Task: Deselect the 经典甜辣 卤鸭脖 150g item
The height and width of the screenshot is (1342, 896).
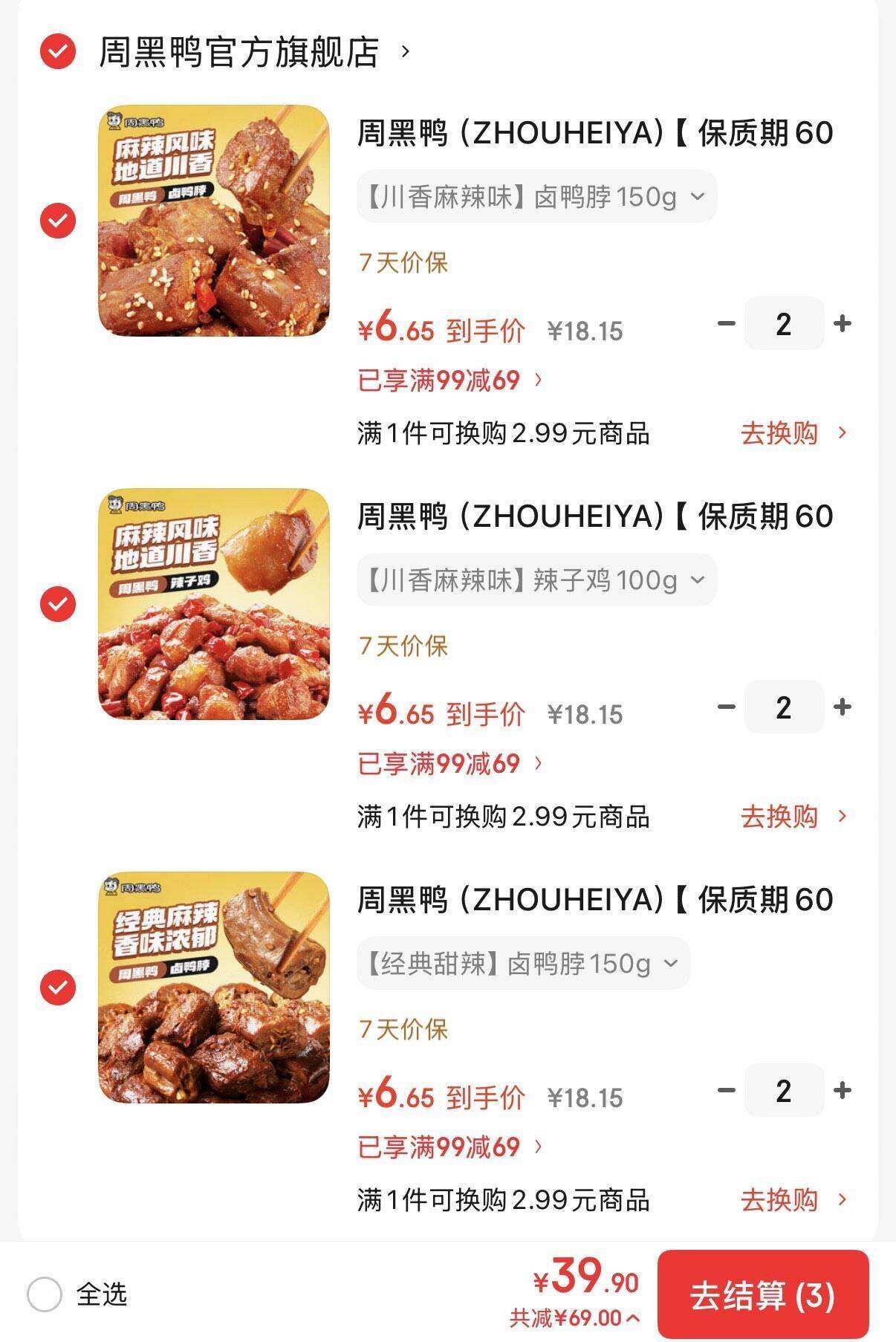Action: click(58, 987)
